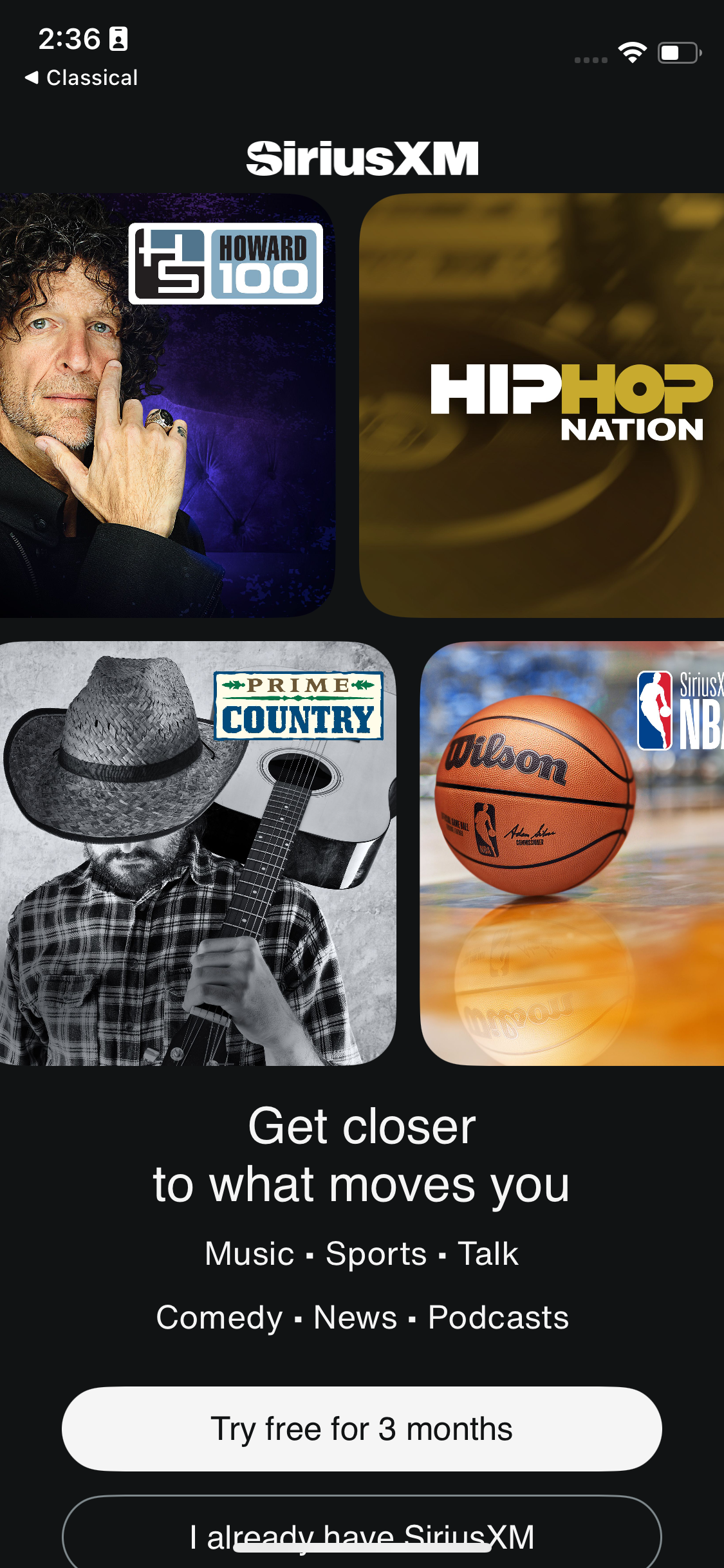Tap the Music Sports Talk text line
The height and width of the screenshot is (1568, 724).
click(x=362, y=1252)
